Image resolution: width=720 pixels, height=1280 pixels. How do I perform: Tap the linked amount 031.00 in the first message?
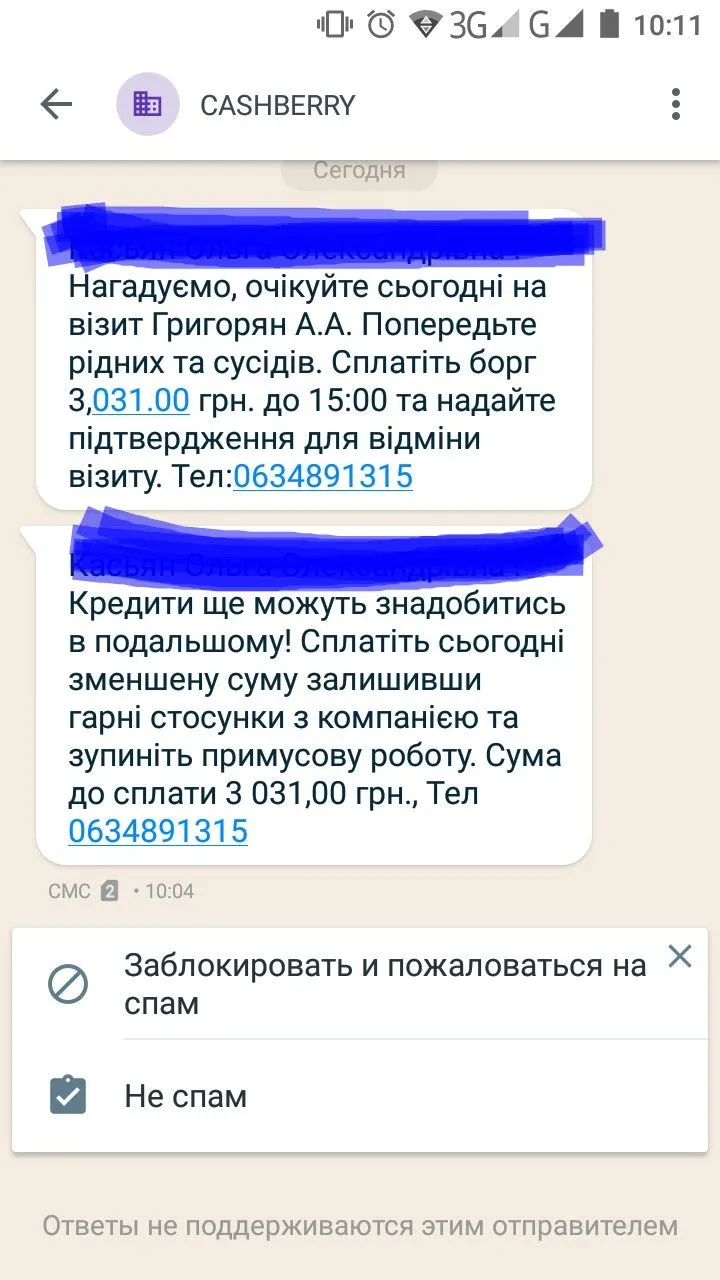click(x=141, y=401)
